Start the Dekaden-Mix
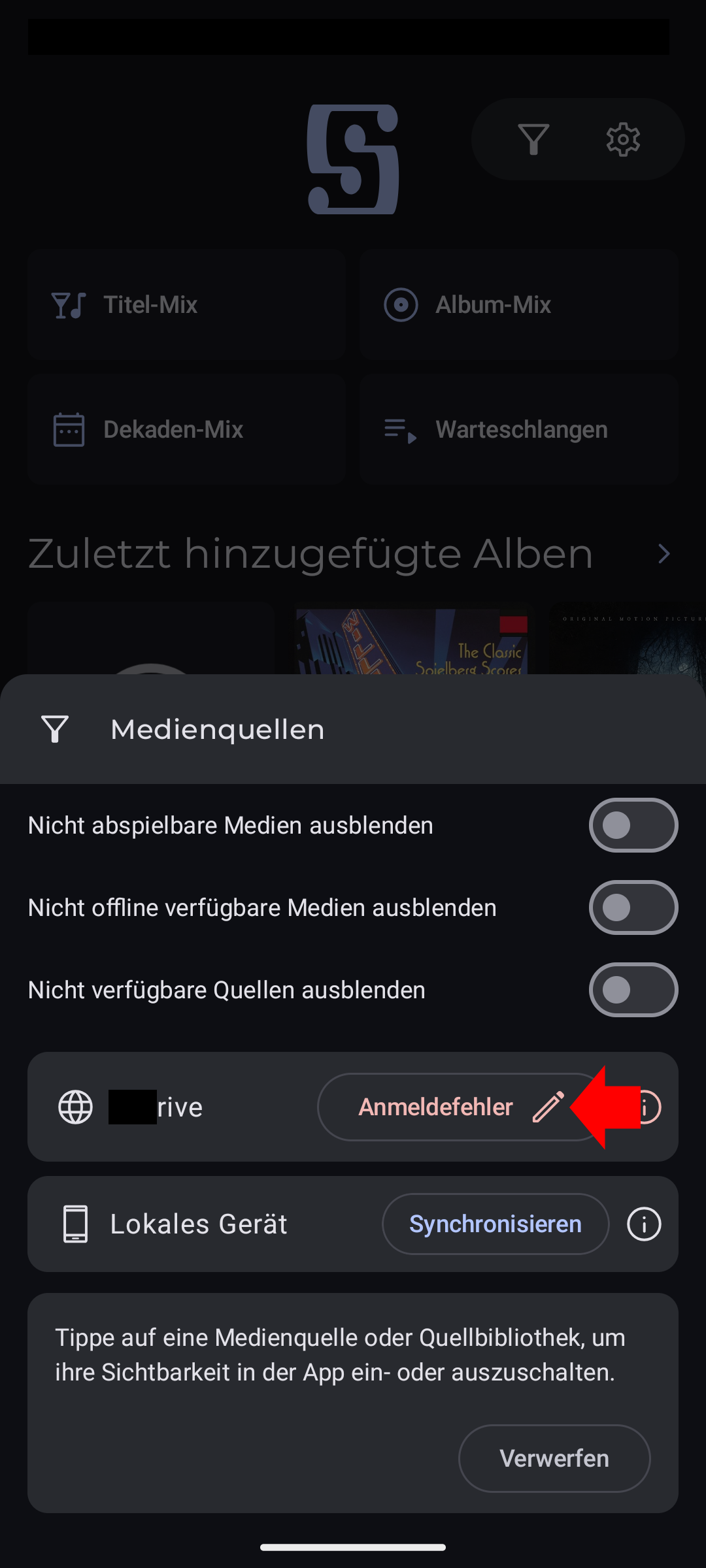The height and width of the screenshot is (1568, 706). tap(186, 429)
